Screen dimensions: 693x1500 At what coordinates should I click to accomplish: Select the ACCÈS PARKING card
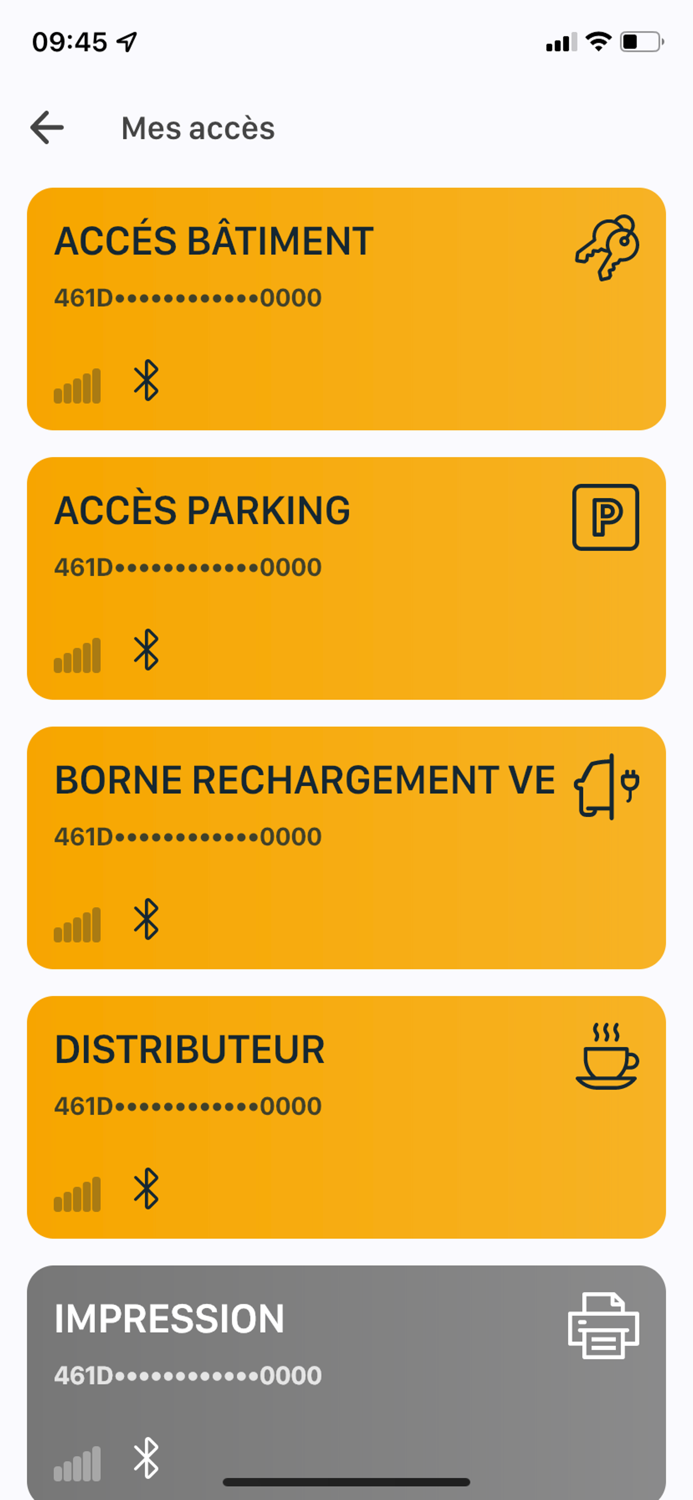point(346,578)
